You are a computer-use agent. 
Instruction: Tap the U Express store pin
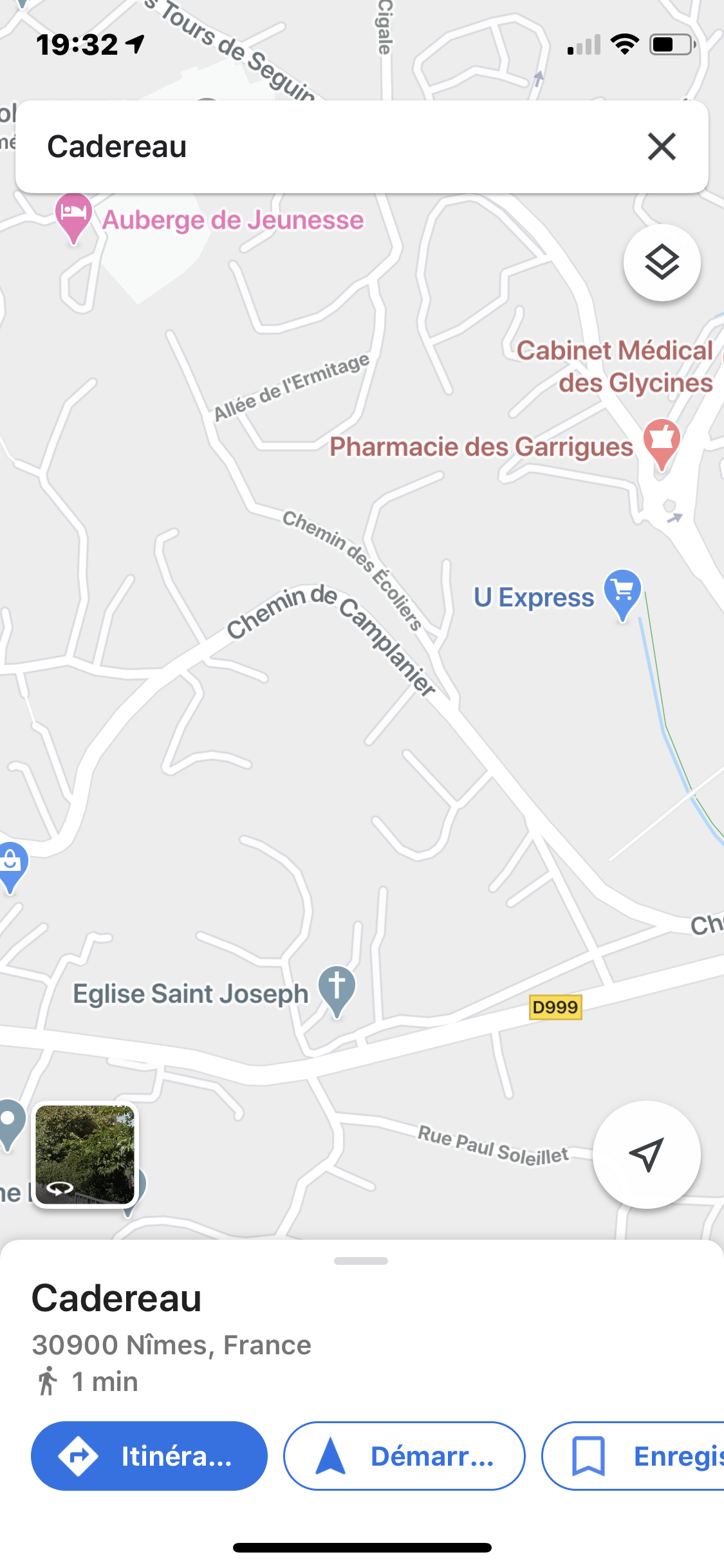point(622,591)
